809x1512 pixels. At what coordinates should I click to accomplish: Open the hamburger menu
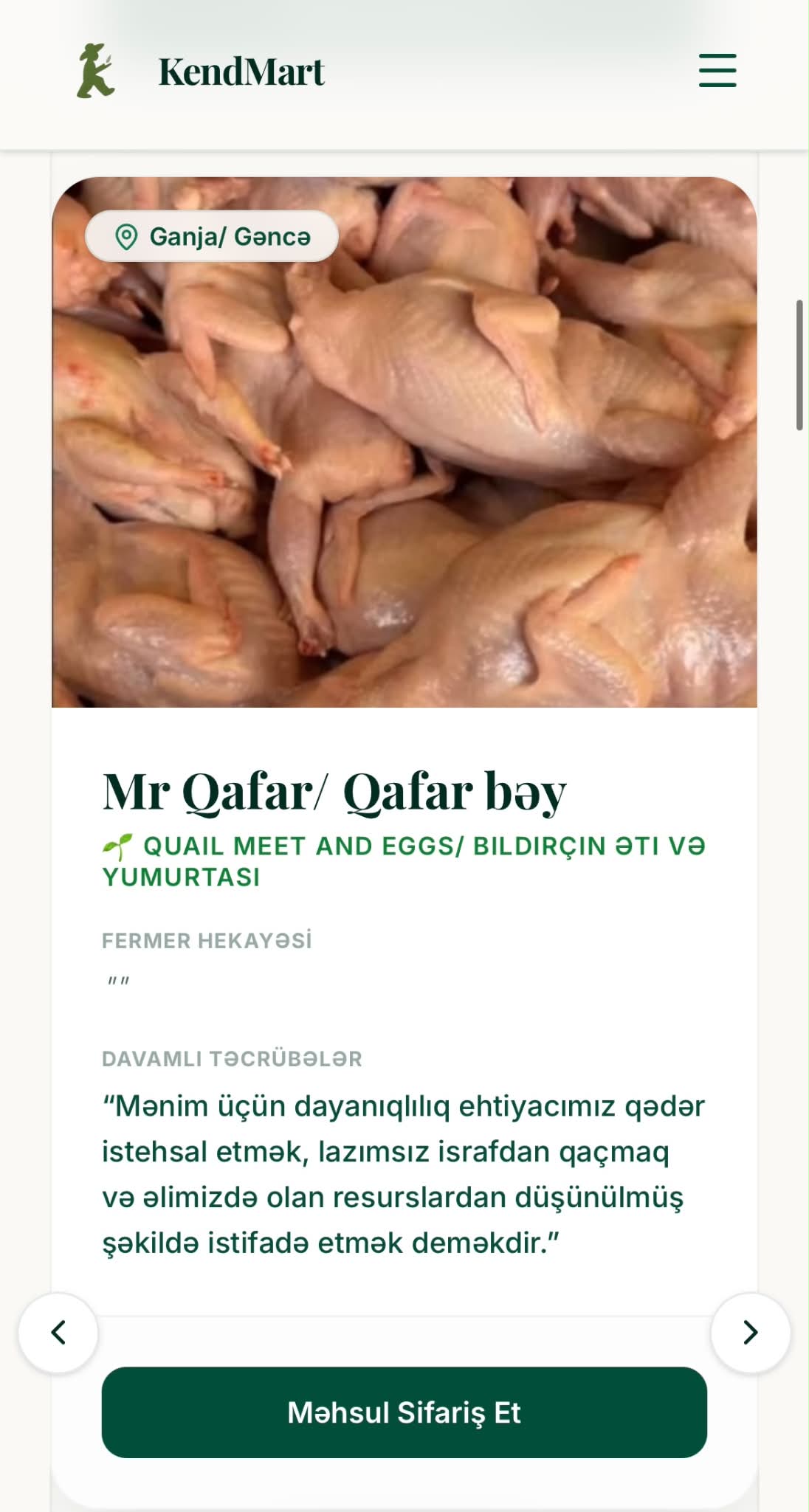717,71
